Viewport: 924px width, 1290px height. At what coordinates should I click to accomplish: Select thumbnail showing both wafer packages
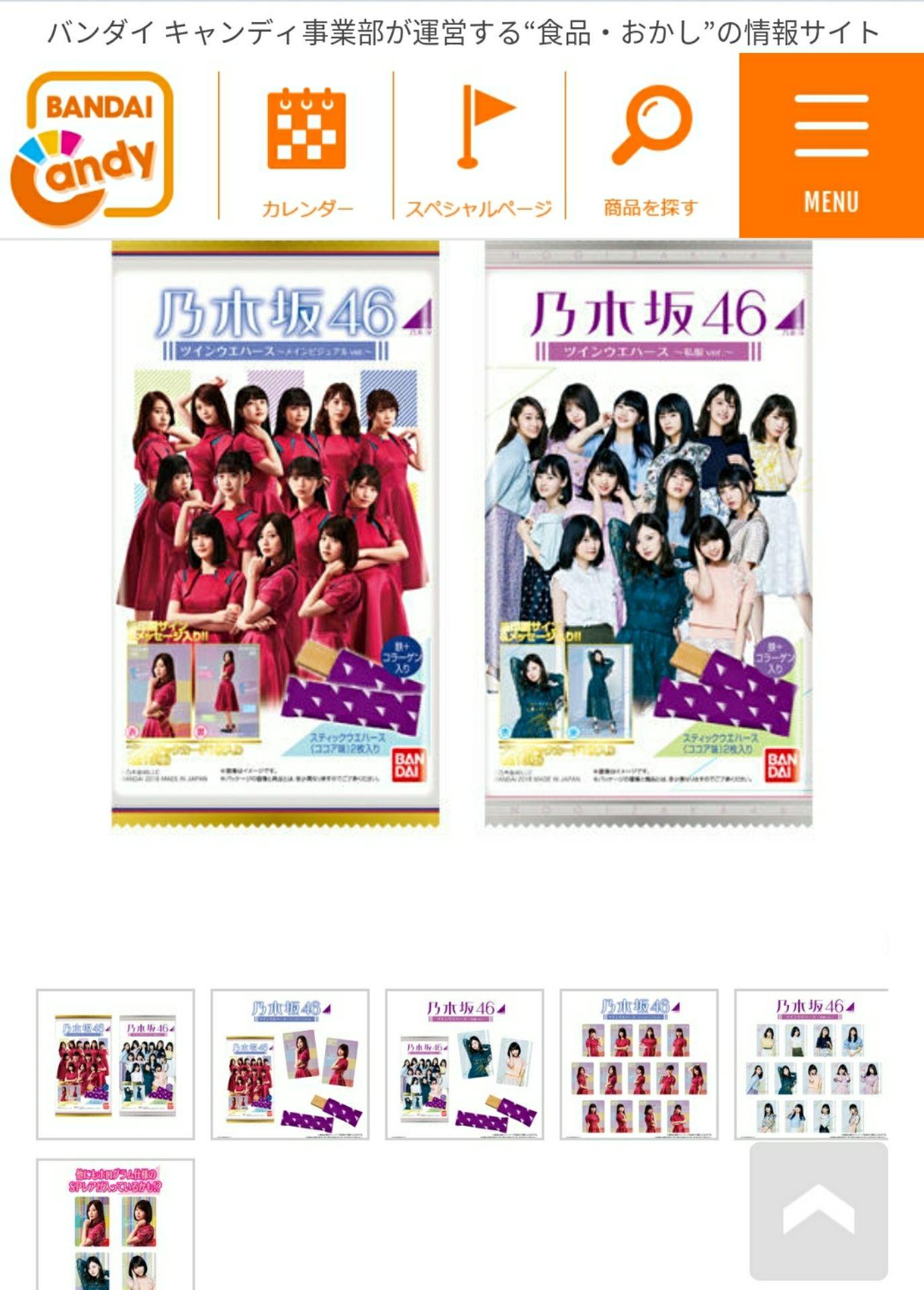[115, 1064]
